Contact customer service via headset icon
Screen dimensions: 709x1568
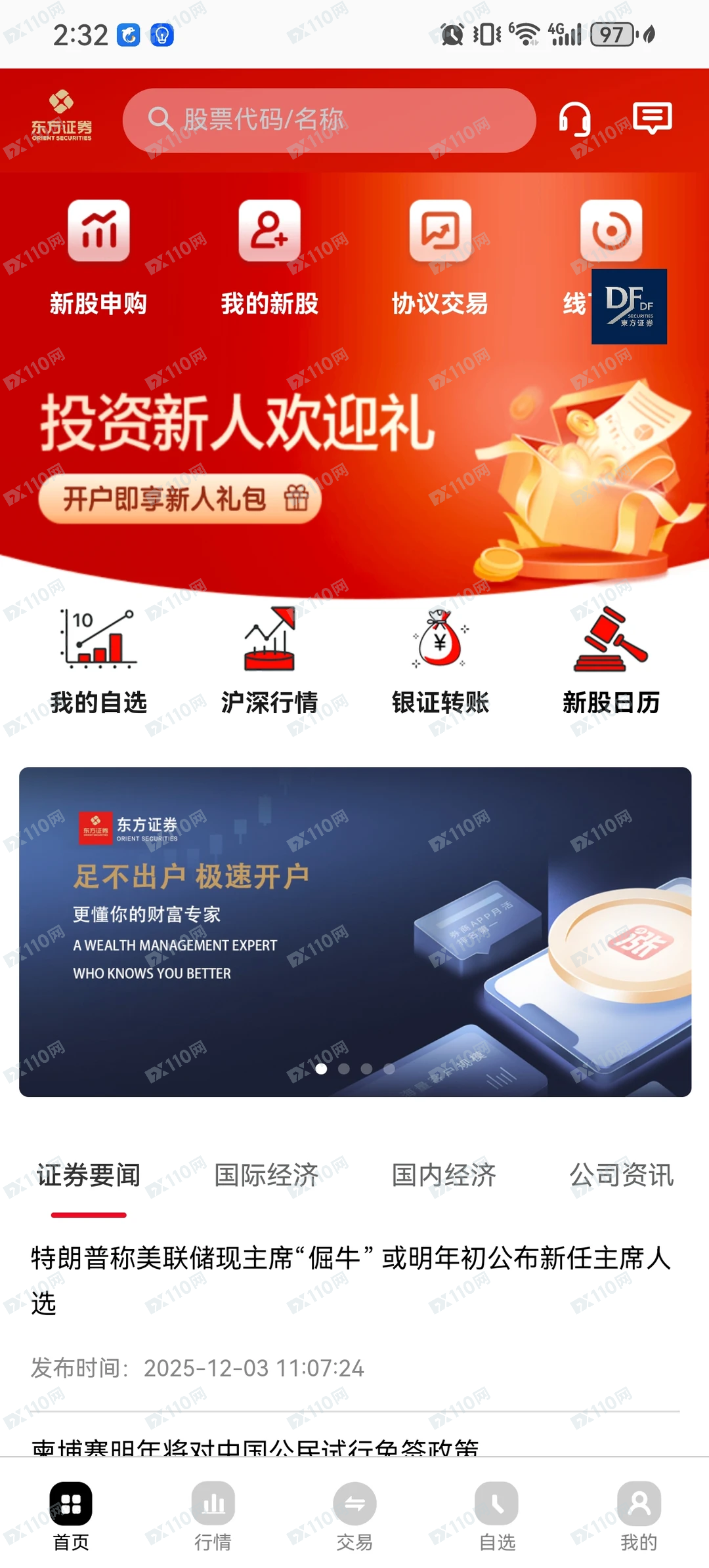574,119
